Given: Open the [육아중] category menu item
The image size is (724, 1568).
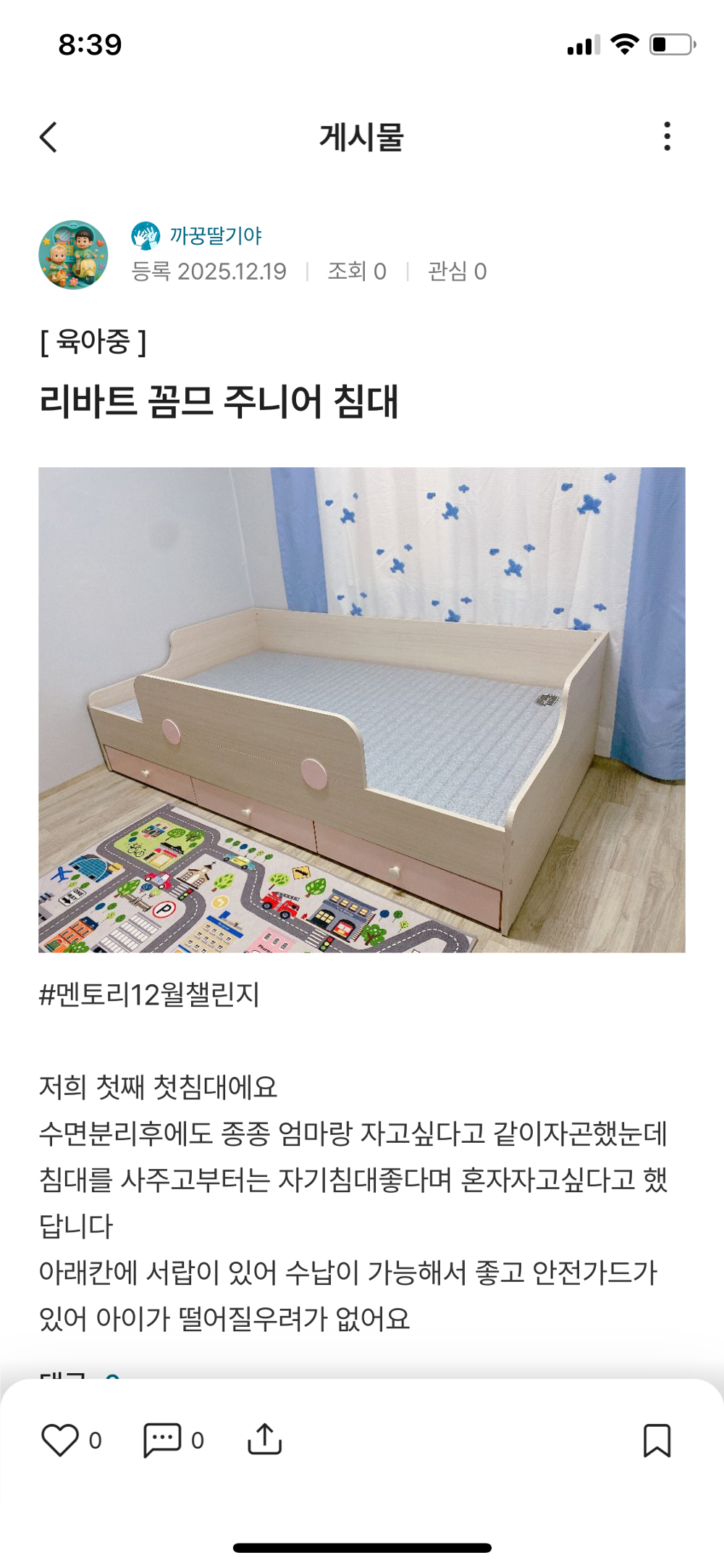Looking at the screenshot, I should pyautogui.click(x=93, y=343).
